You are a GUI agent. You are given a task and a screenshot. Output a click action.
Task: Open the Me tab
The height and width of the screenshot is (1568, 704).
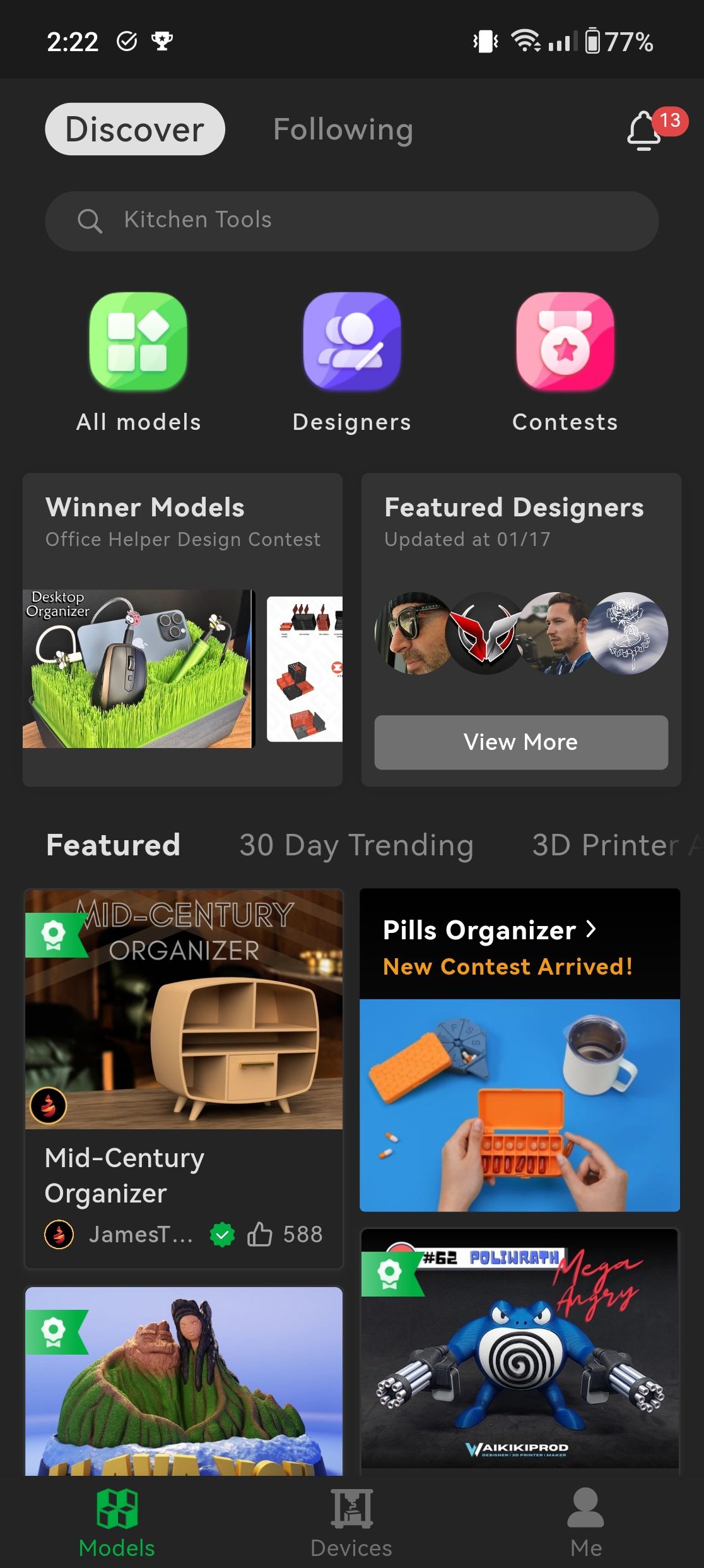585,1521
